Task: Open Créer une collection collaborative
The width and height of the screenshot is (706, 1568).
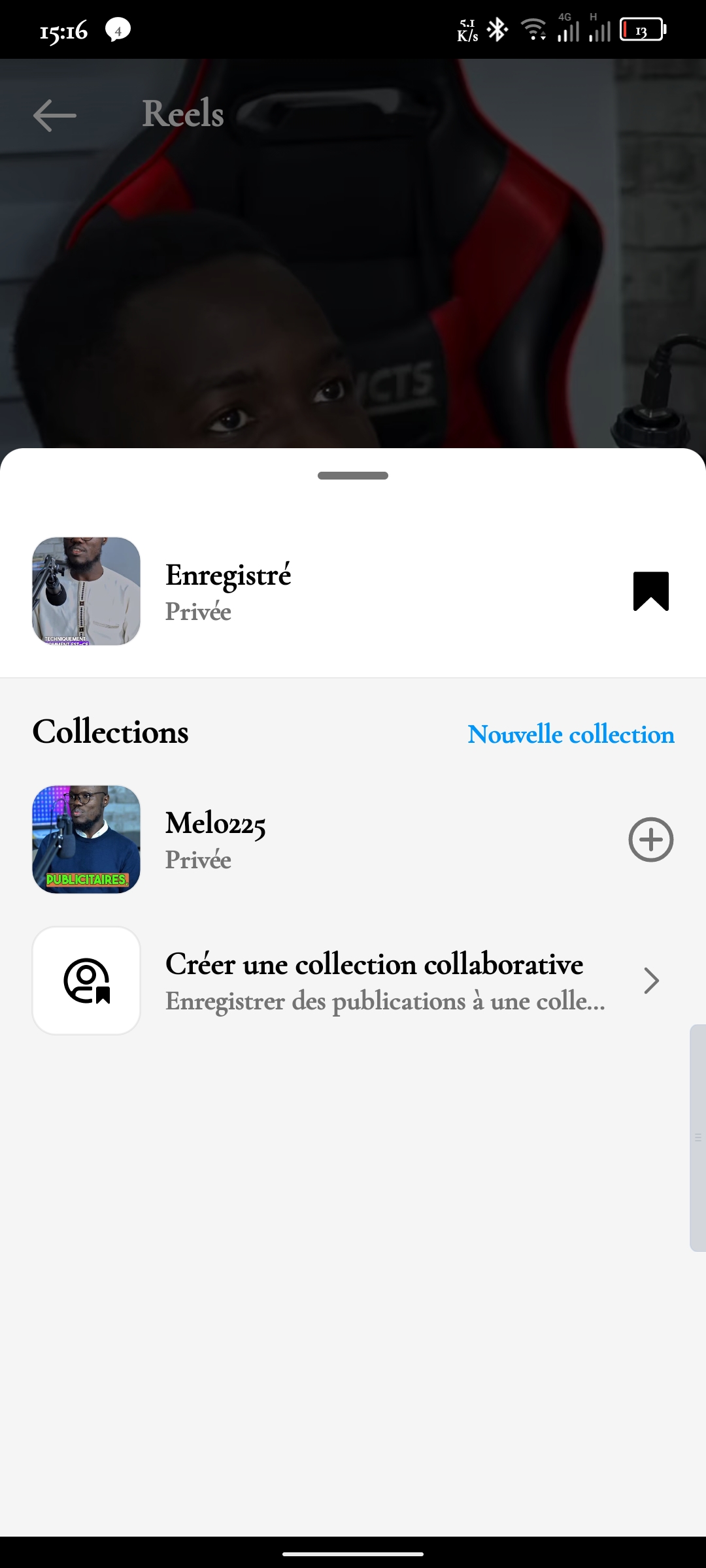Action: (374, 980)
